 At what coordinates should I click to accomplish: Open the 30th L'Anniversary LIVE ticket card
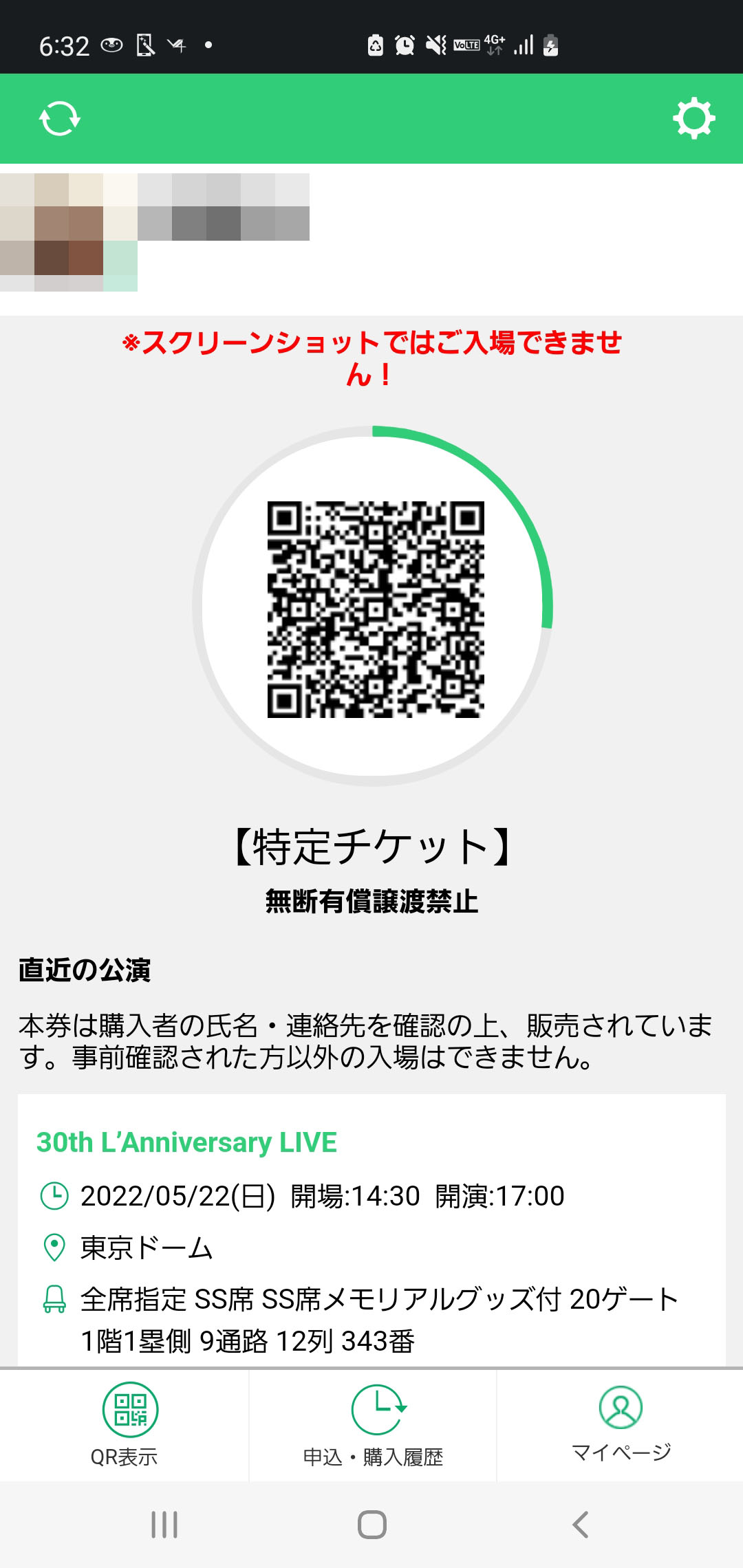[x=371, y=1230]
